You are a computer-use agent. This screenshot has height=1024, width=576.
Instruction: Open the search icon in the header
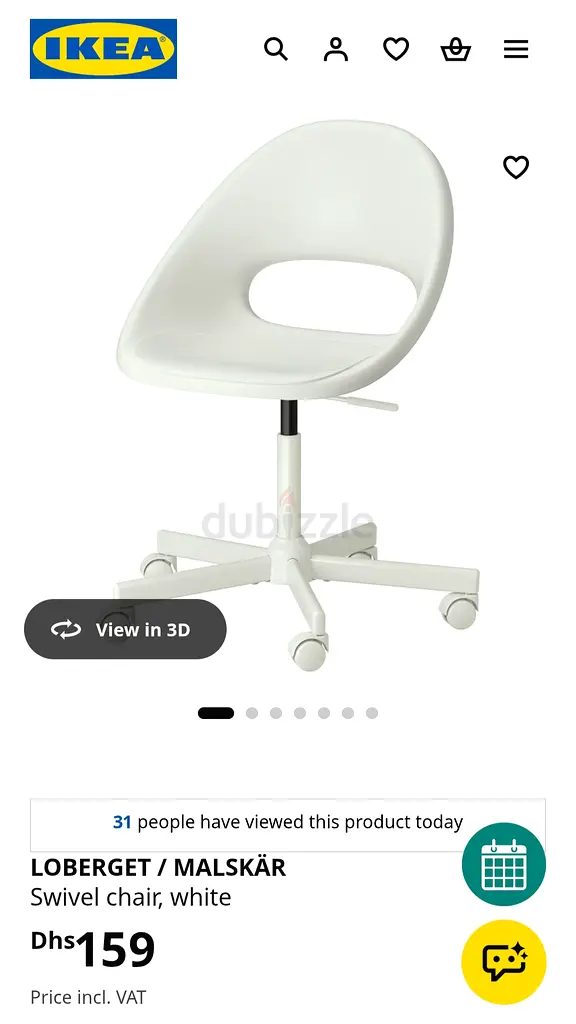click(x=276, y=49)
